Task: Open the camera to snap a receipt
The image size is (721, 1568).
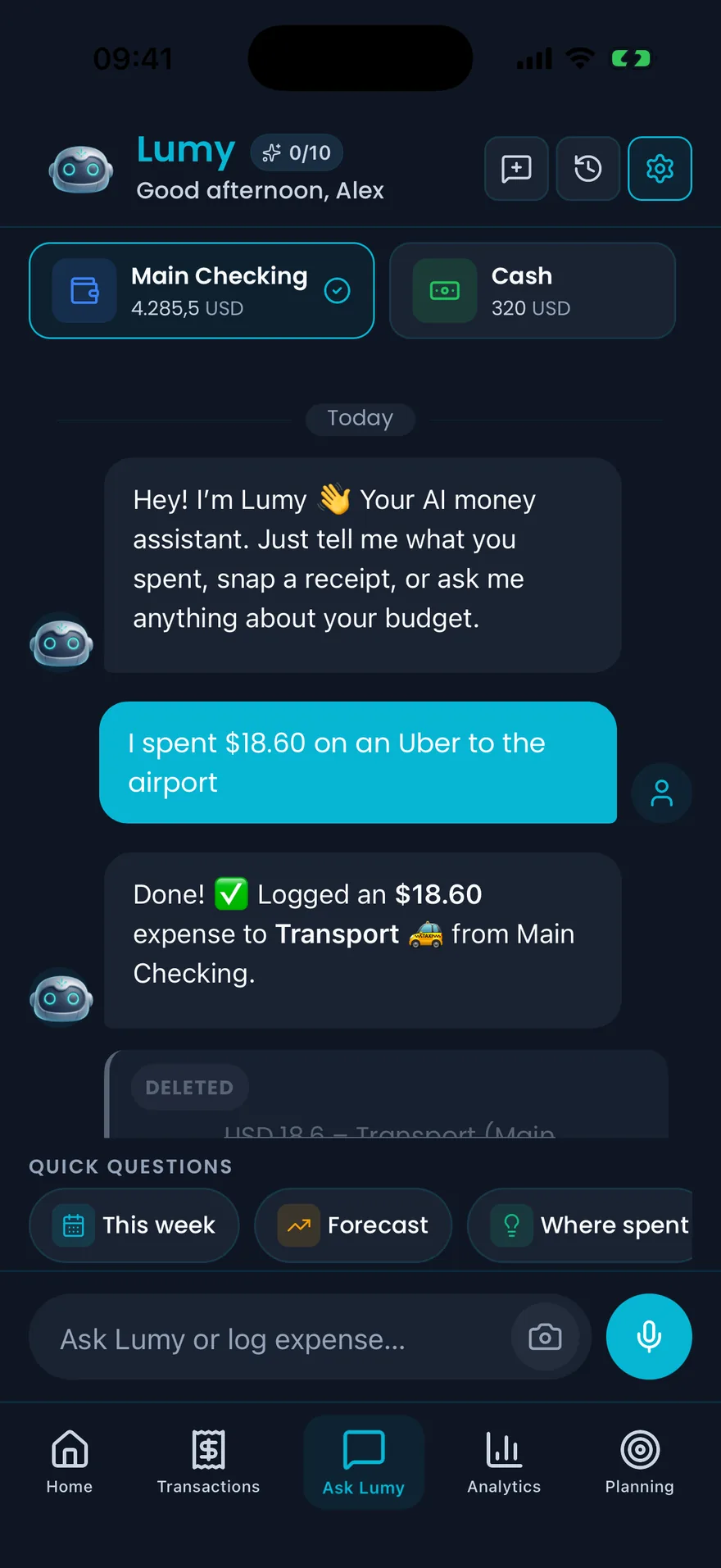Action: coord(545,1338)
